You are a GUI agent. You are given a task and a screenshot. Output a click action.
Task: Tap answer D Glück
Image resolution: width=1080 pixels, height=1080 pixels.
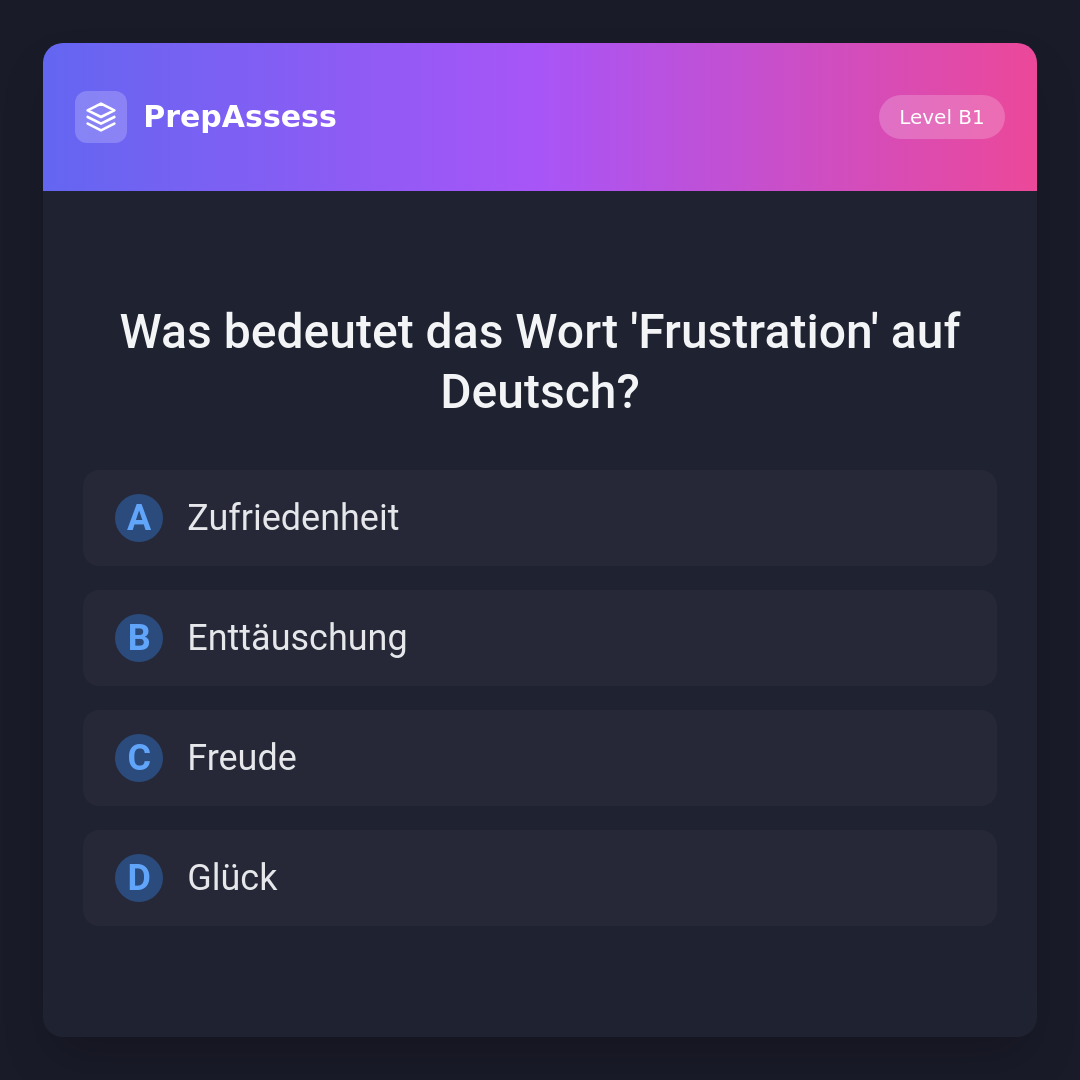pyautogui.click(x=540, y=878)
